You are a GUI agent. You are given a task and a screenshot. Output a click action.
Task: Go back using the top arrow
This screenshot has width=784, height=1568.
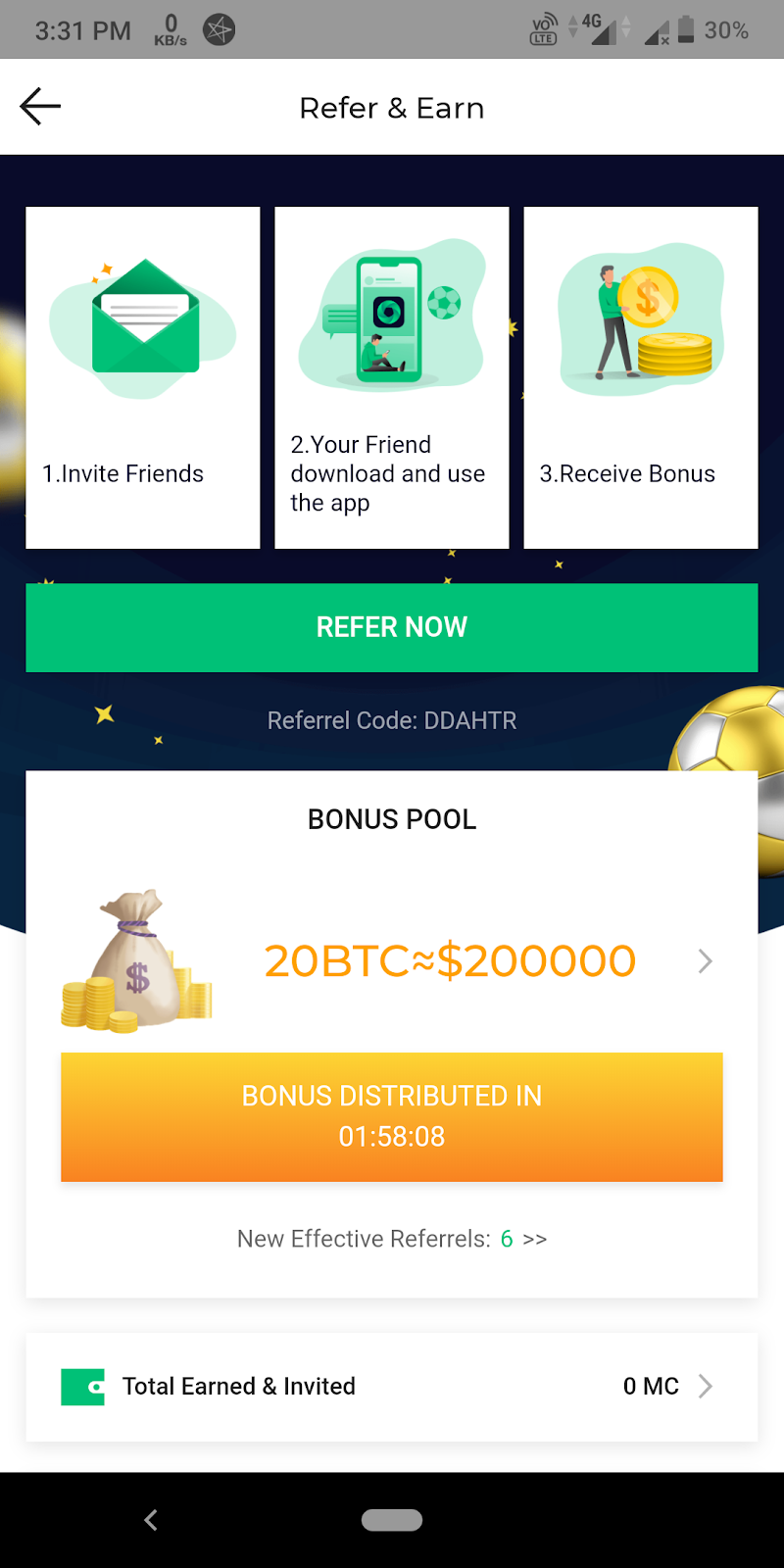tap(40, 107)
